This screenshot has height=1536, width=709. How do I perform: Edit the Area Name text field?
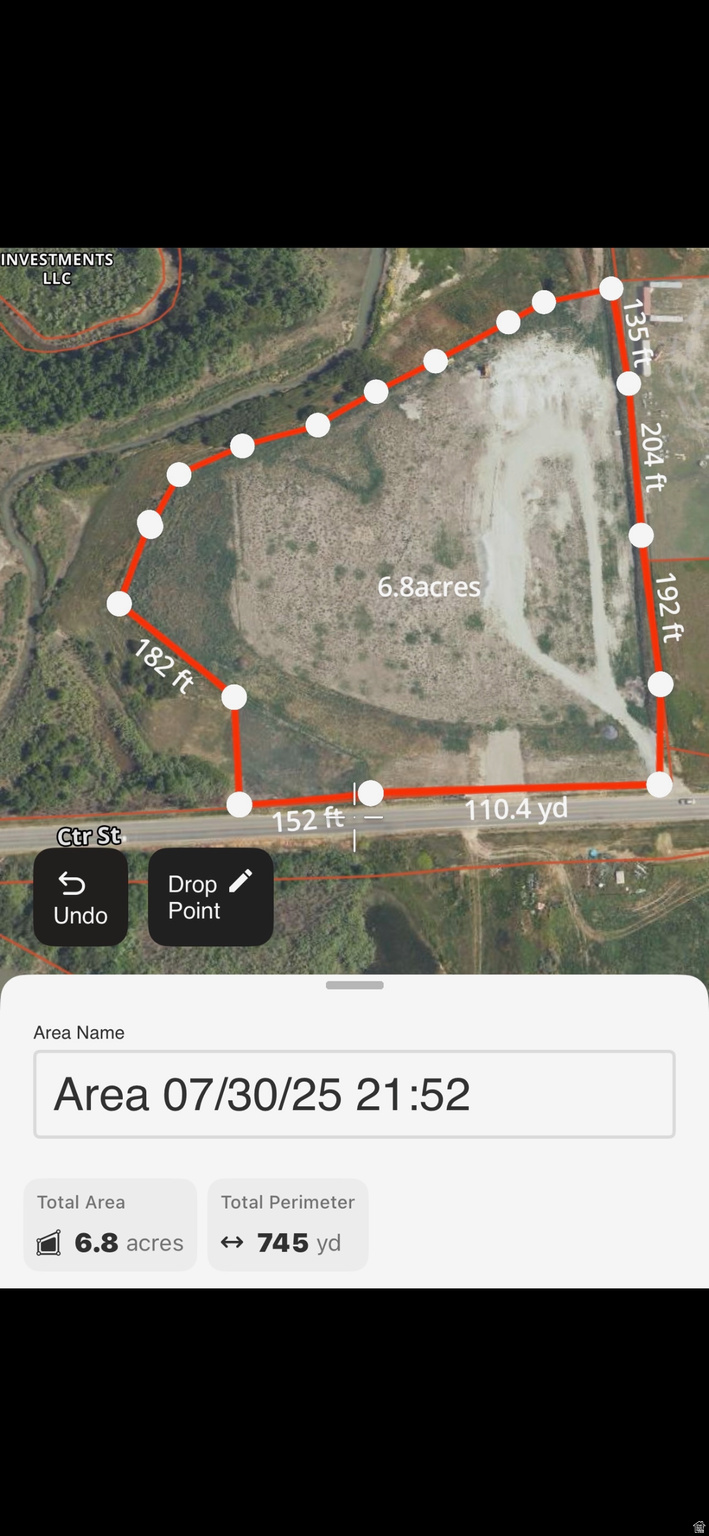point(354,1094)
